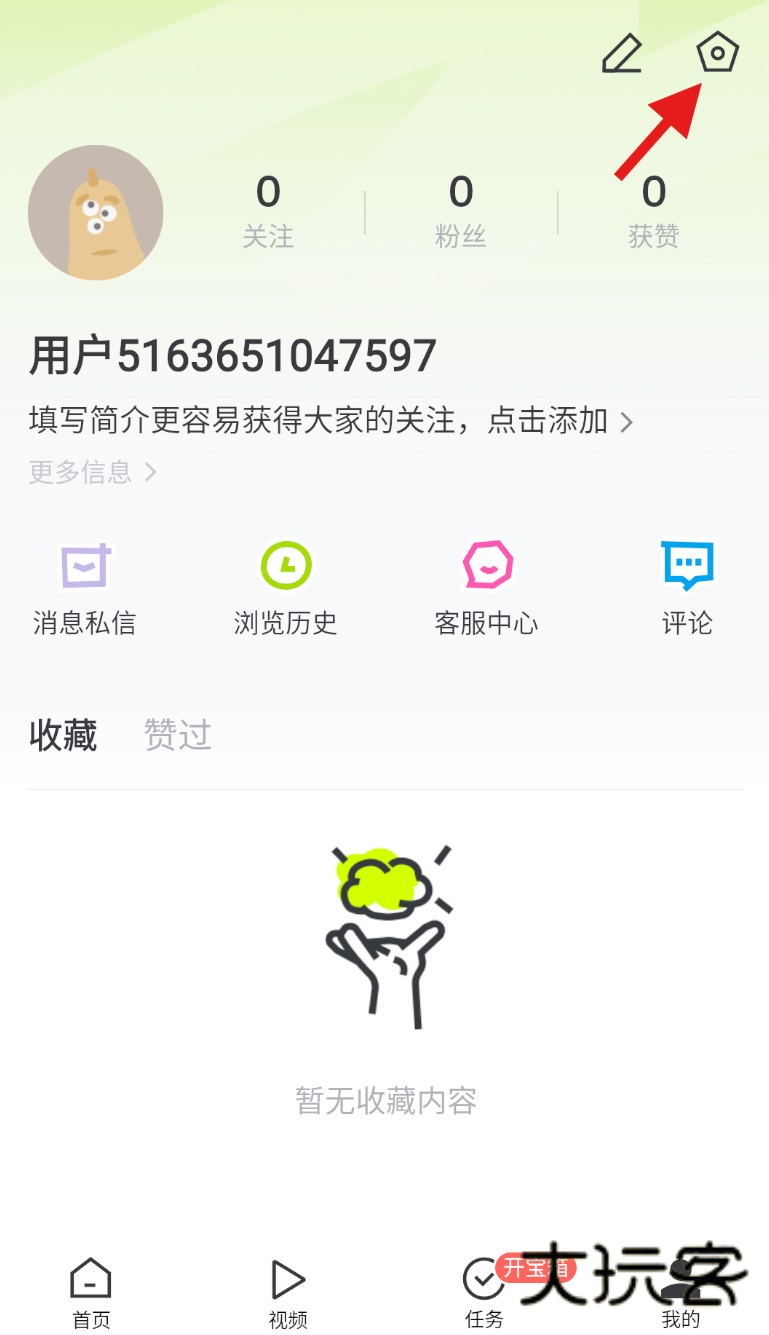
Task: View the 粉丝 followers list
Action: (x=460, y=211)
